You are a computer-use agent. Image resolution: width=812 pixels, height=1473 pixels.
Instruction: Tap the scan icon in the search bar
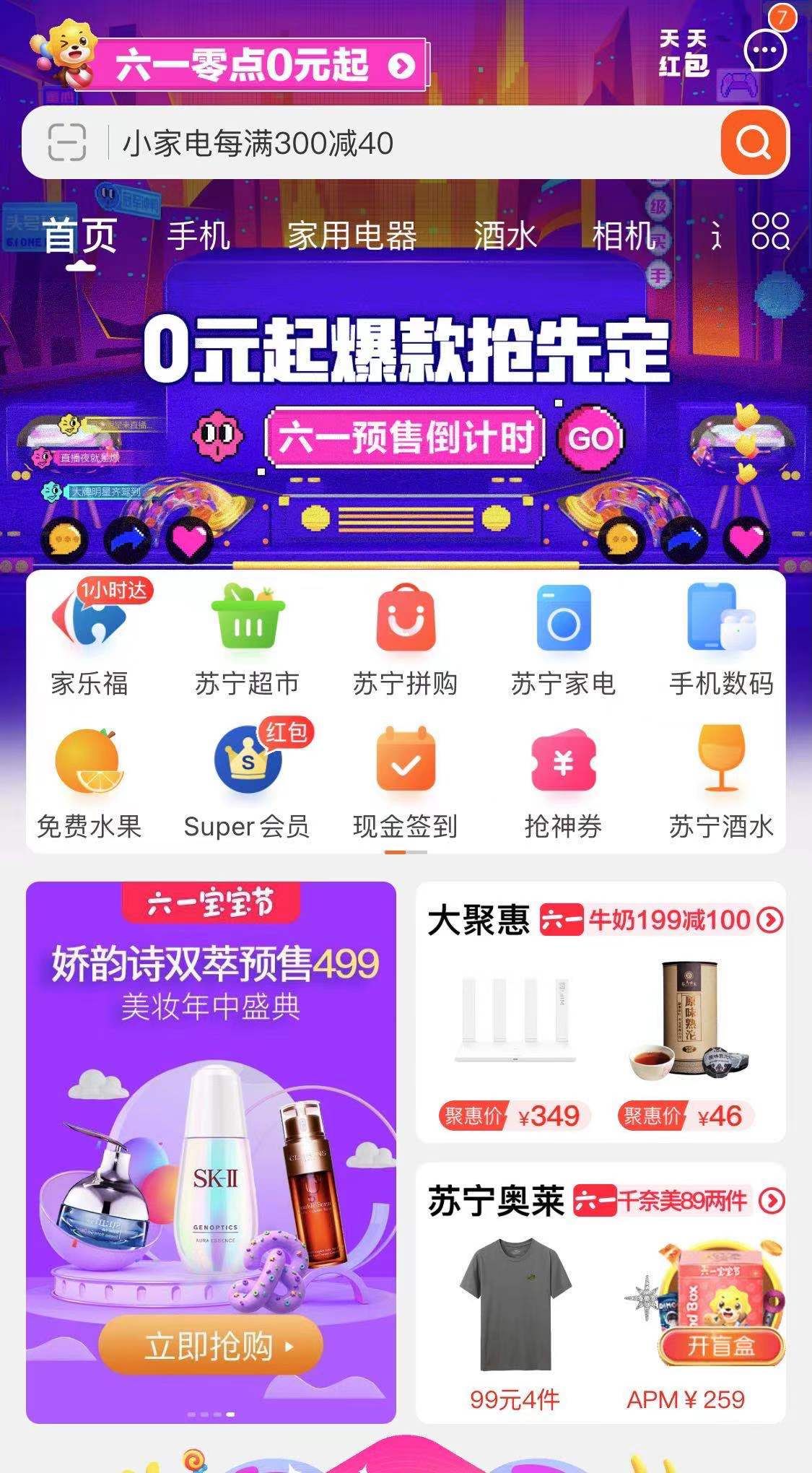click(67, 142)
